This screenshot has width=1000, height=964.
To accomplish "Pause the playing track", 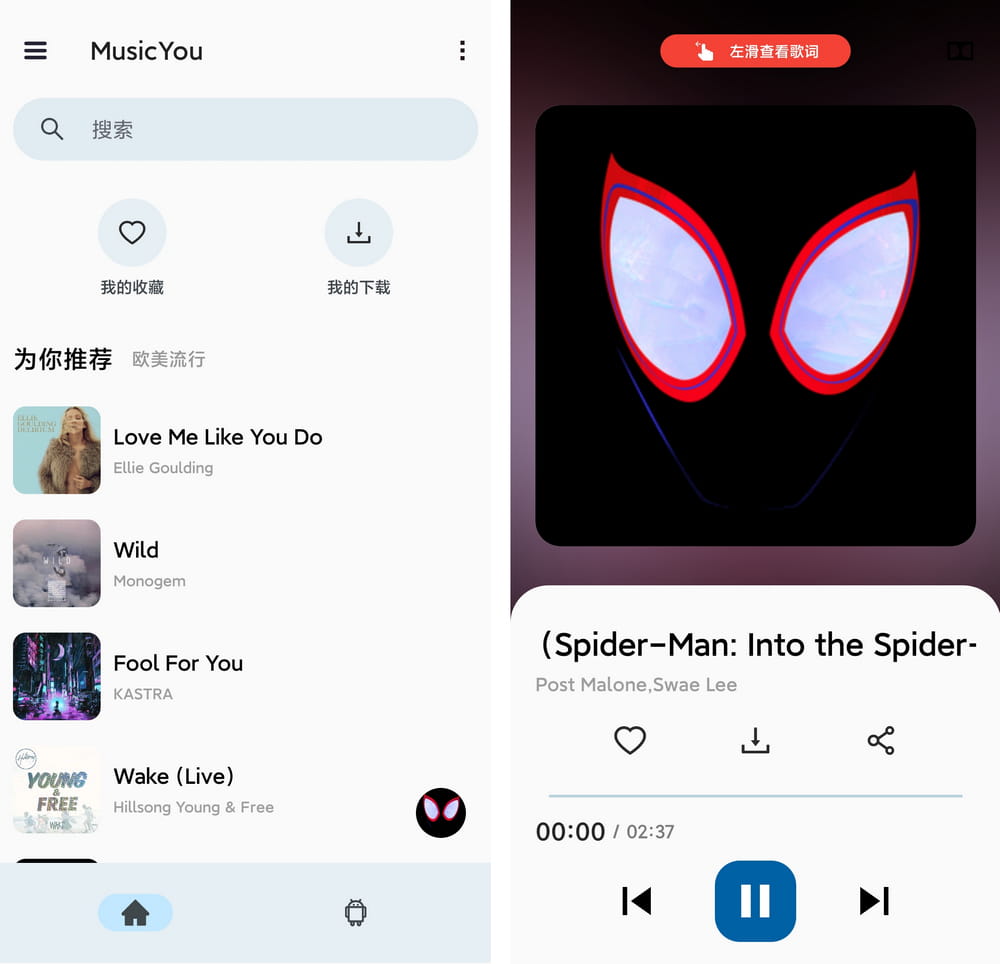I will (755, 901).
